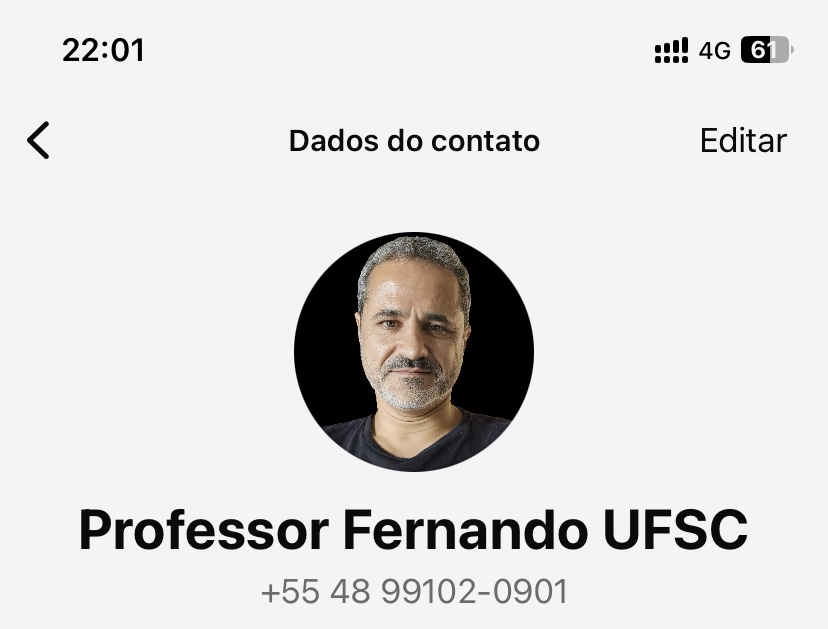Tap Editar to edit contact
The width and height of the screenshot is (828, 629).
(x=742, y=141)
